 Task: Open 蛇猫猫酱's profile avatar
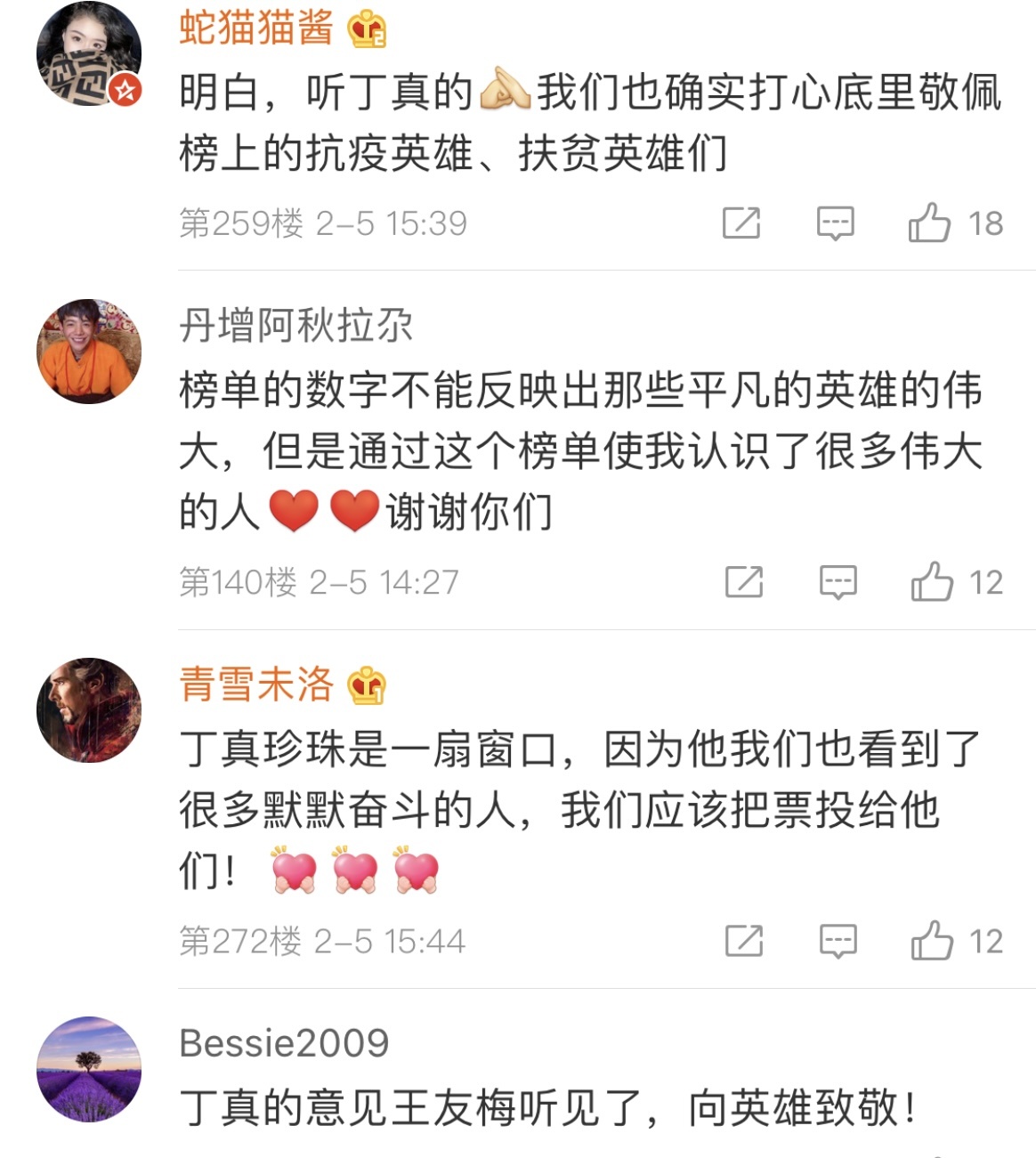(x=88, y=54)
